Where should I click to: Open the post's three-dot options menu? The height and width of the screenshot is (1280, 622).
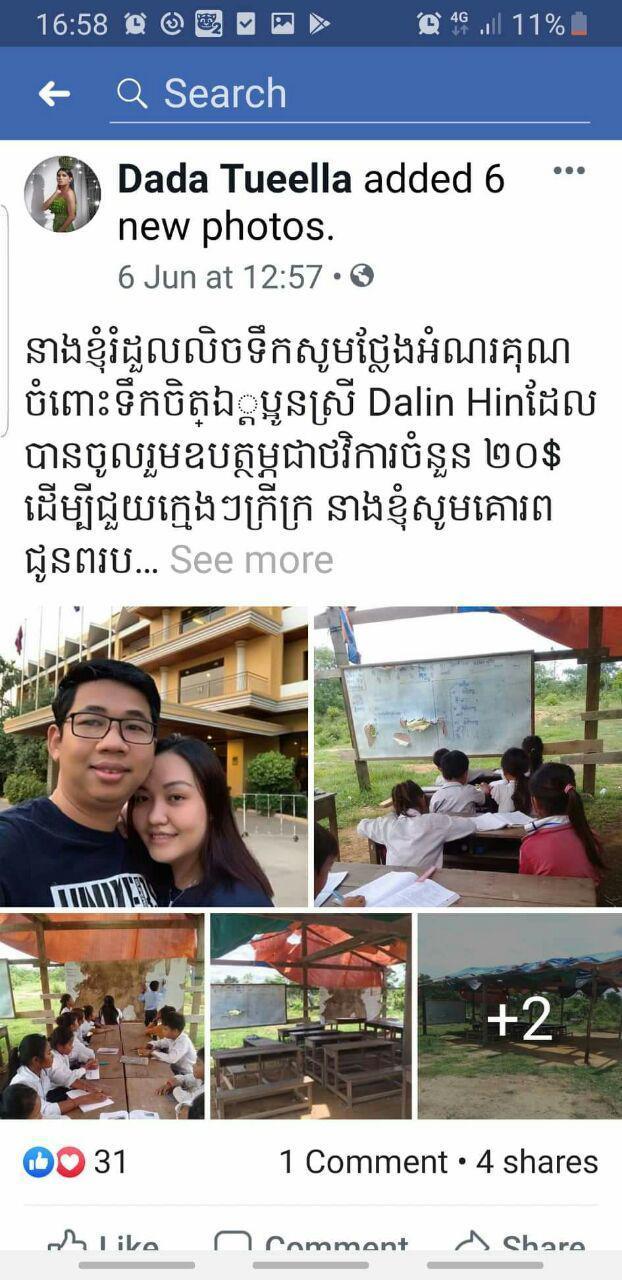(569, 171)
